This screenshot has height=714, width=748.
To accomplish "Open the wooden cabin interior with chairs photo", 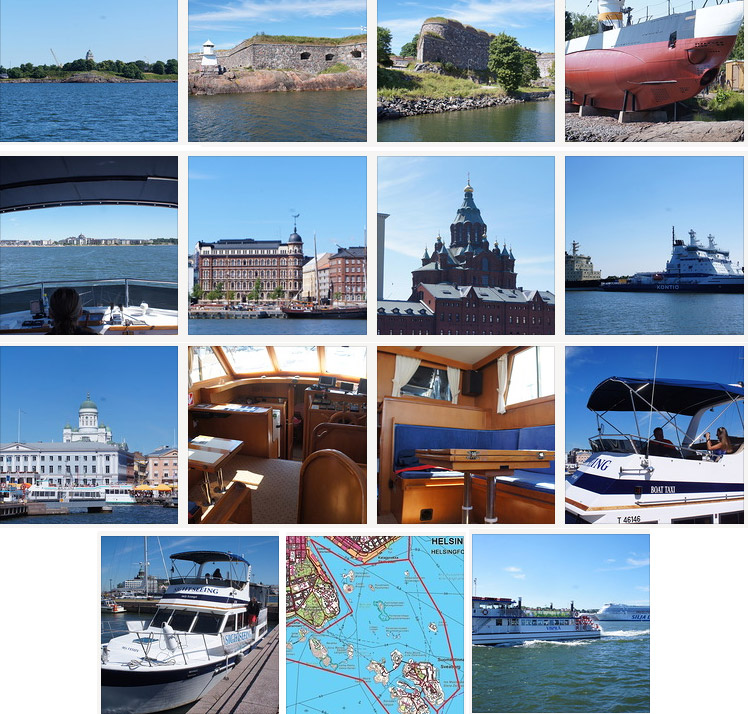I will pyautogui.click(x=277, y=435).
